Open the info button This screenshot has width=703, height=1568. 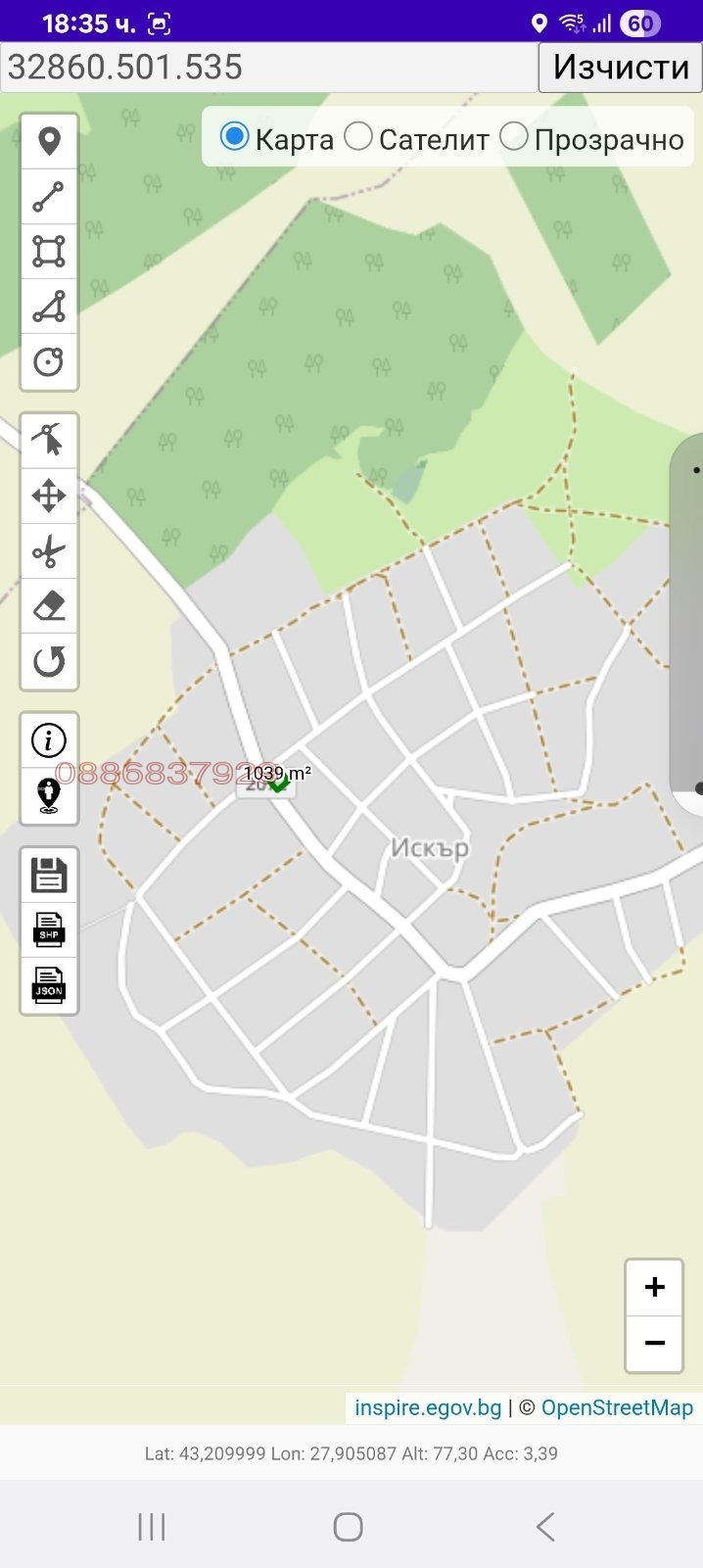(49, 740)
